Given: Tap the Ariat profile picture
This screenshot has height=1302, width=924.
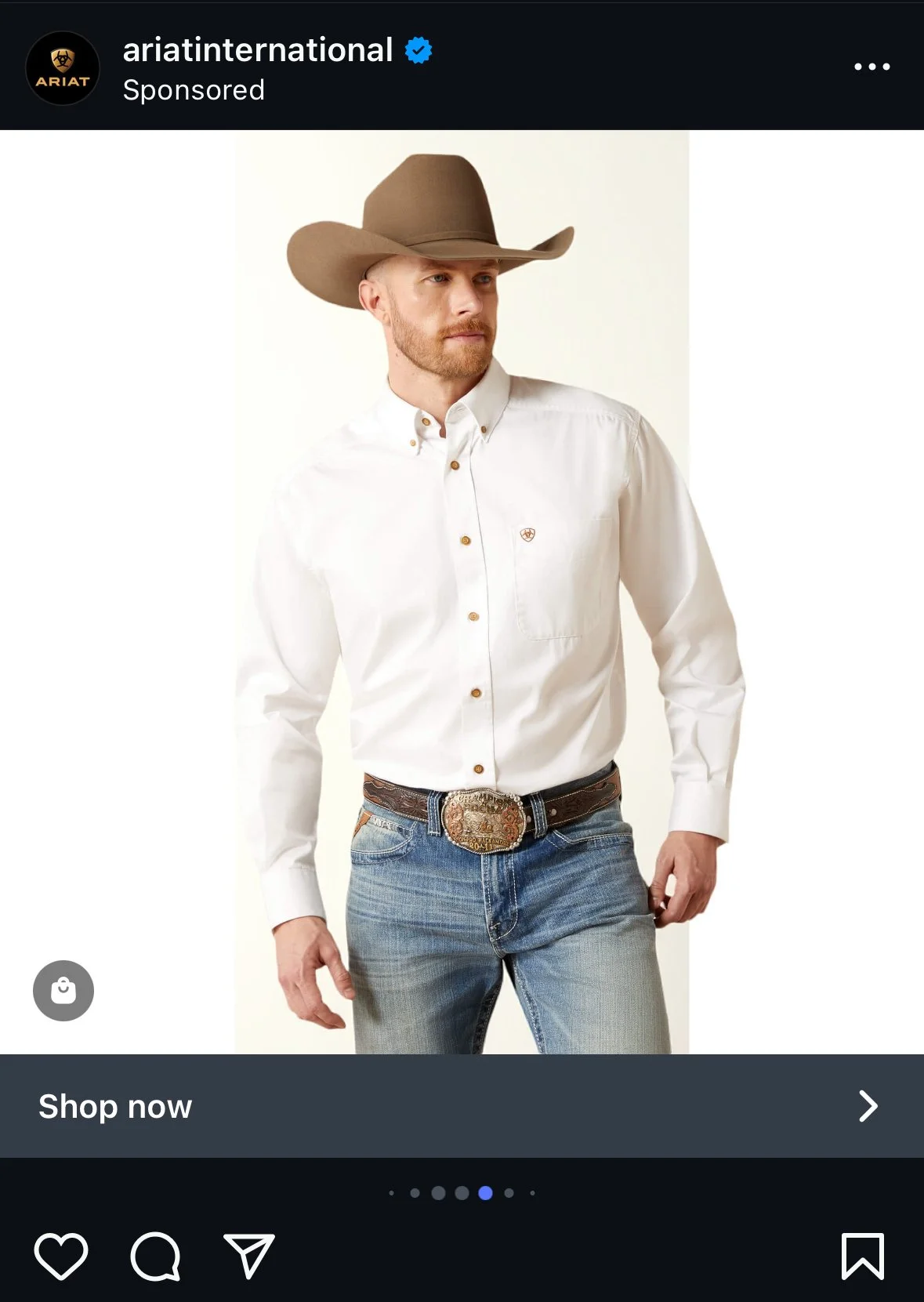Looking at the screenshot, I should coord(63,68).
